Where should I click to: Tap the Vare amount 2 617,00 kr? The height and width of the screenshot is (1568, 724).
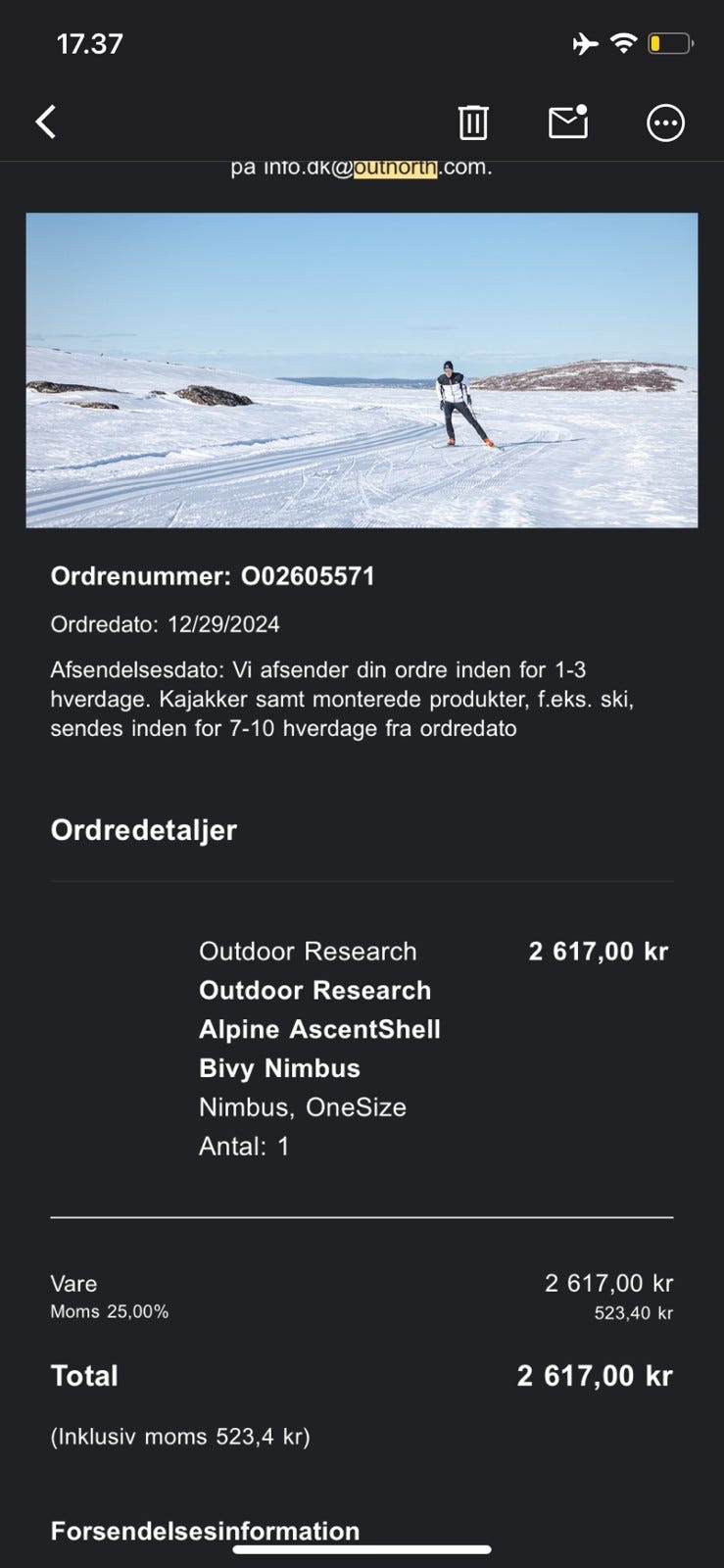click(609, 1281)
